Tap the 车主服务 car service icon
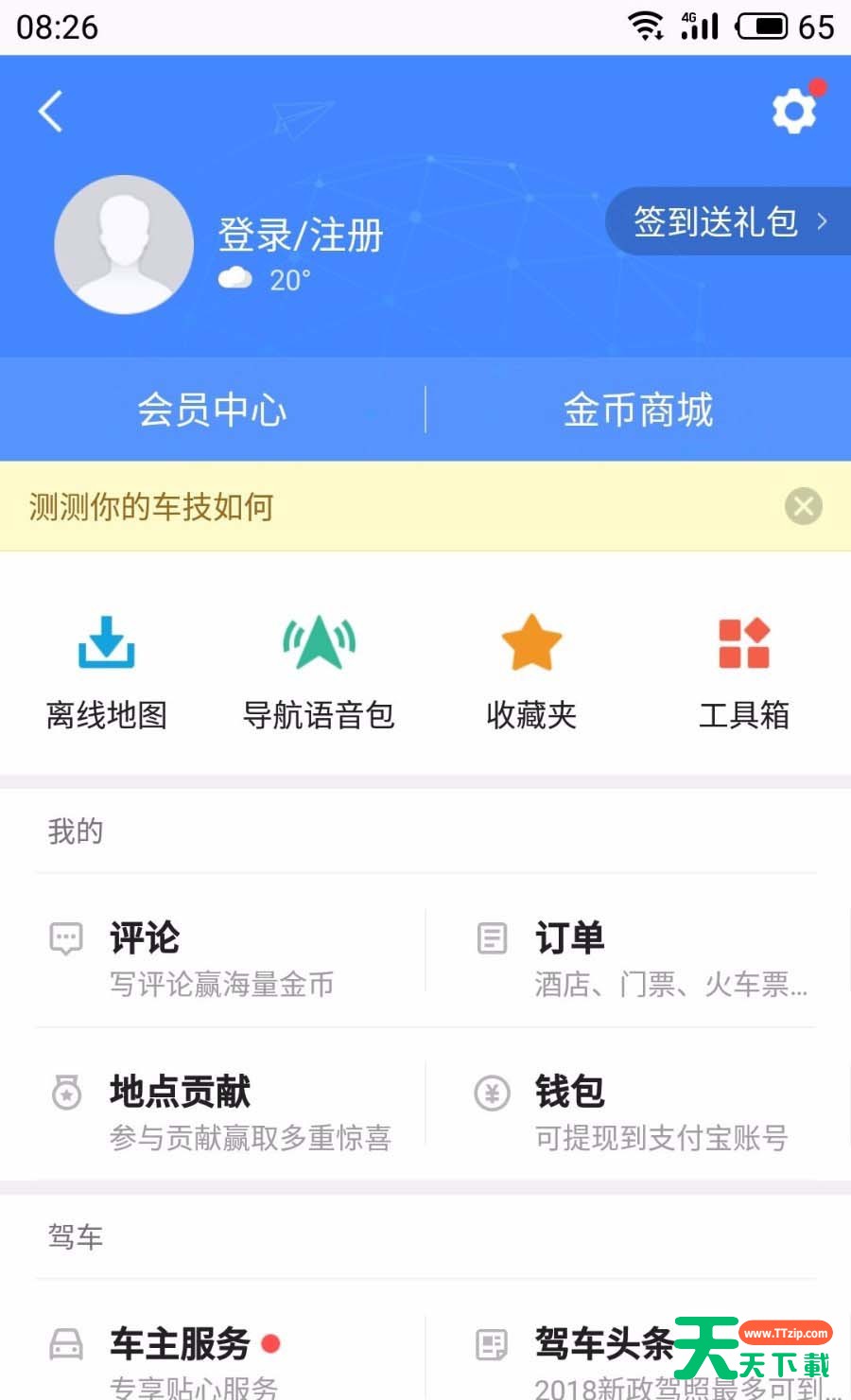851x1400 pixels. tap(65, 1343)
